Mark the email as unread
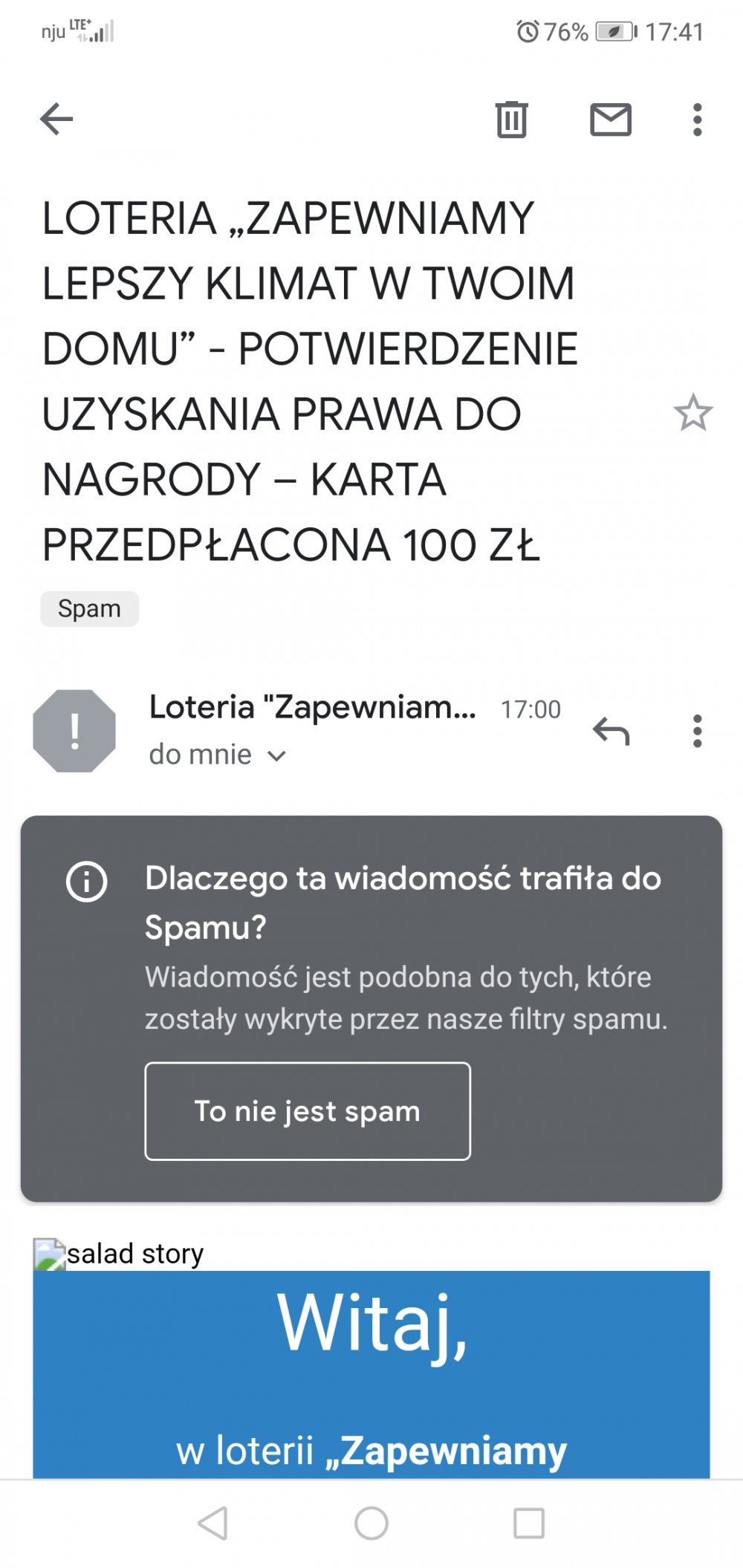This screenshot has height=1568, width=743. point(611,120)
